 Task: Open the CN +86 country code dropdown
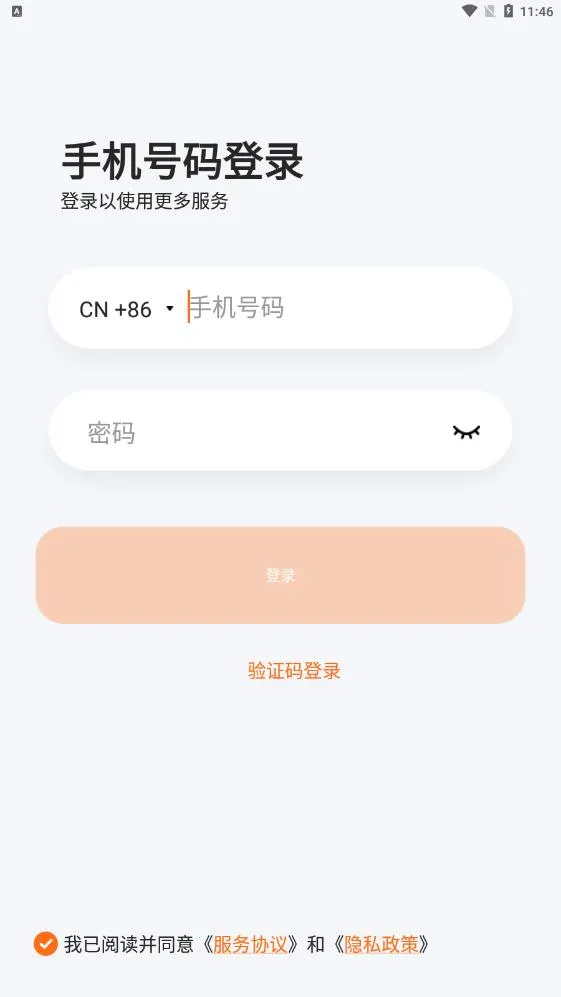point(126,310)
